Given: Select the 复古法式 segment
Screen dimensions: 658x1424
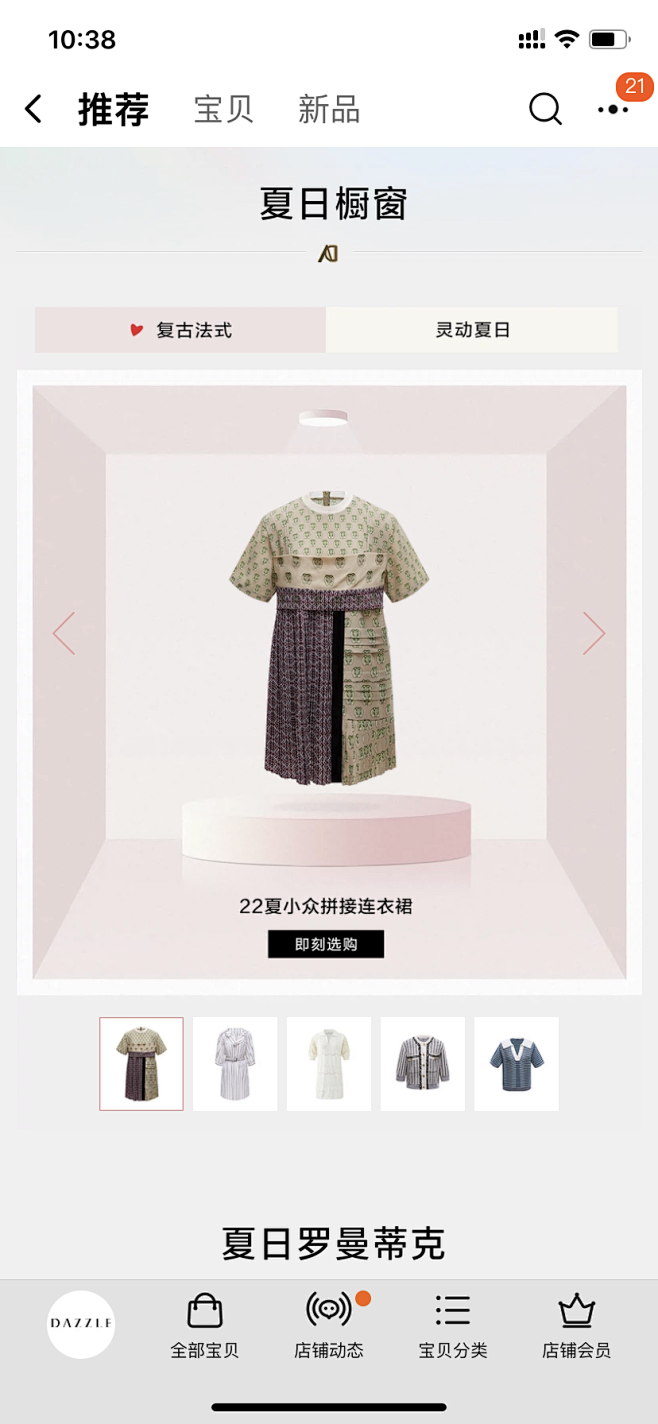Looking at the screenshot, I should coord(180,330).
